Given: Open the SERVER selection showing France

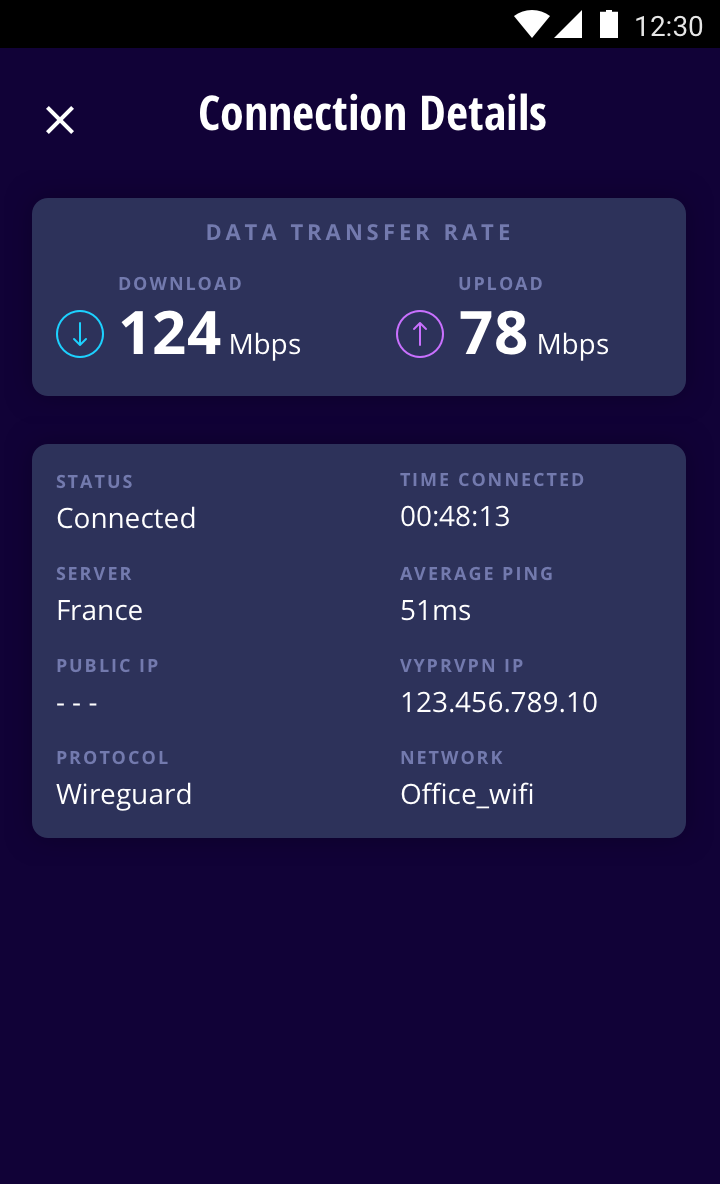Looking at the screenshot, I should pyautogui.click(x=100, y=610).
